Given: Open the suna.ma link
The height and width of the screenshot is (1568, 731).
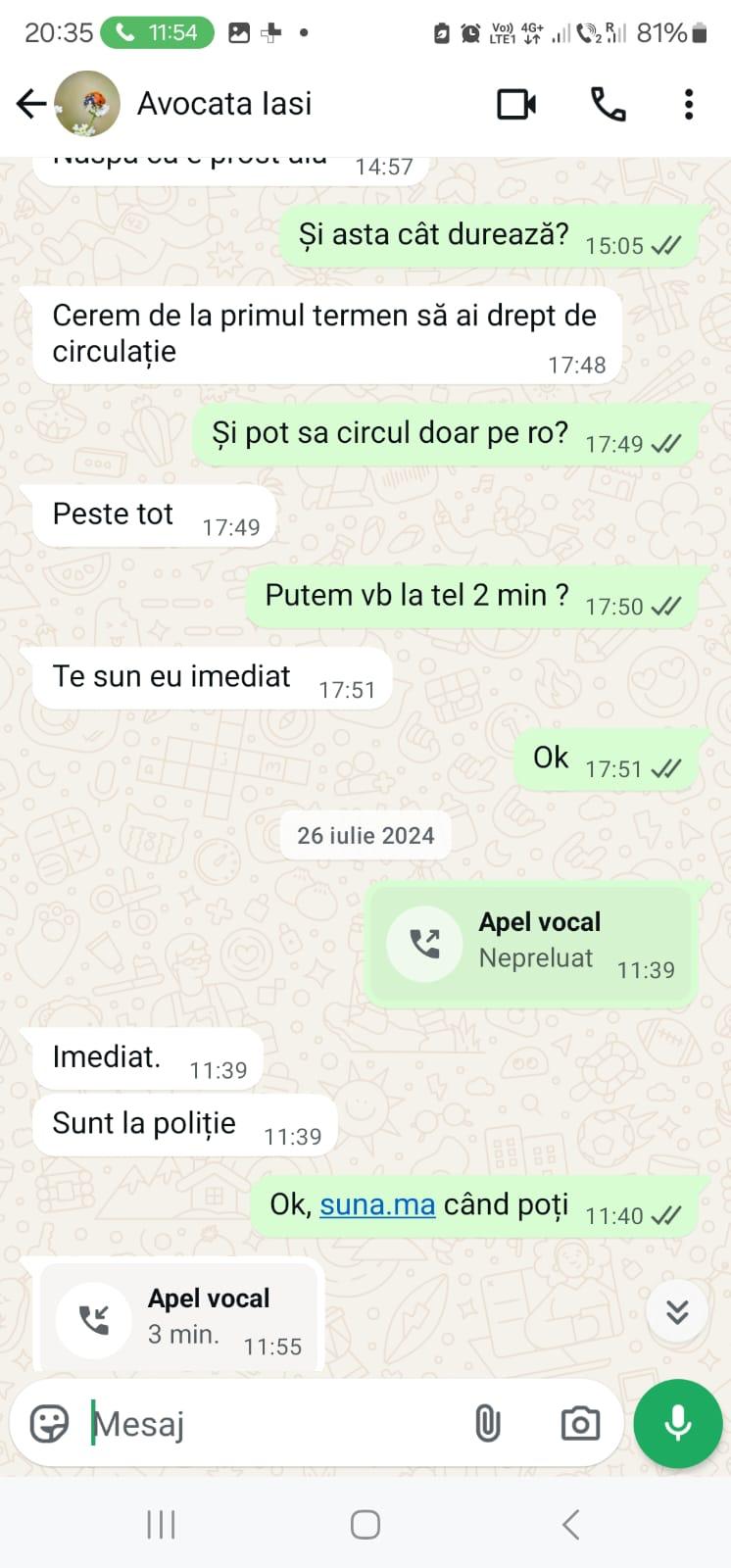Looking at the screenshot, I should pos(377,1204).
